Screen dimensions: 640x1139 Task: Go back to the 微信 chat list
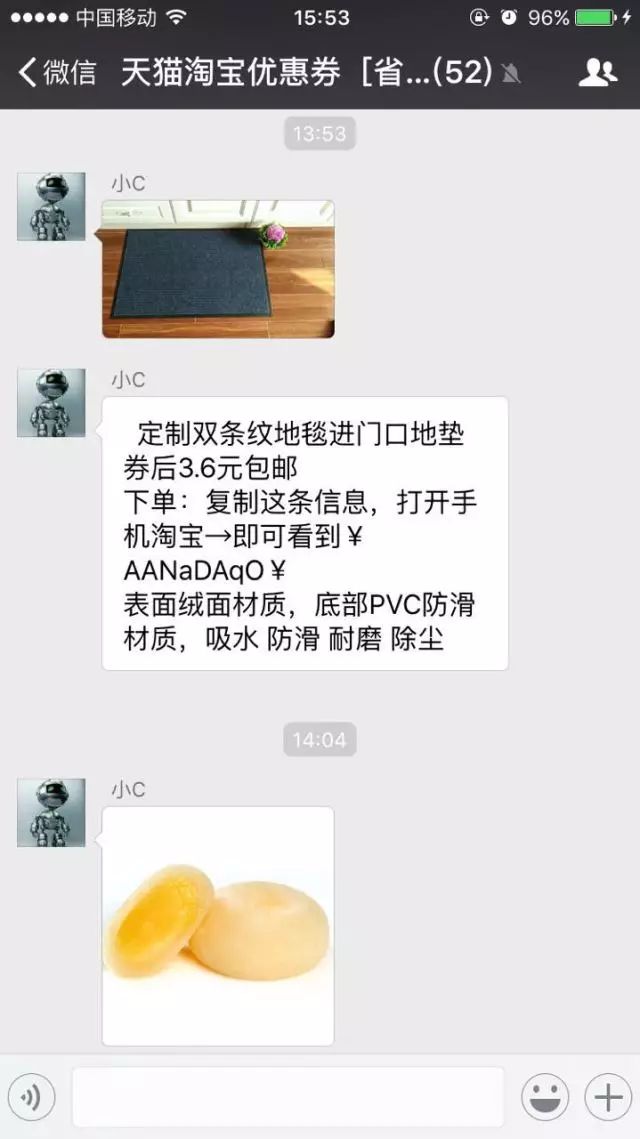57,73
